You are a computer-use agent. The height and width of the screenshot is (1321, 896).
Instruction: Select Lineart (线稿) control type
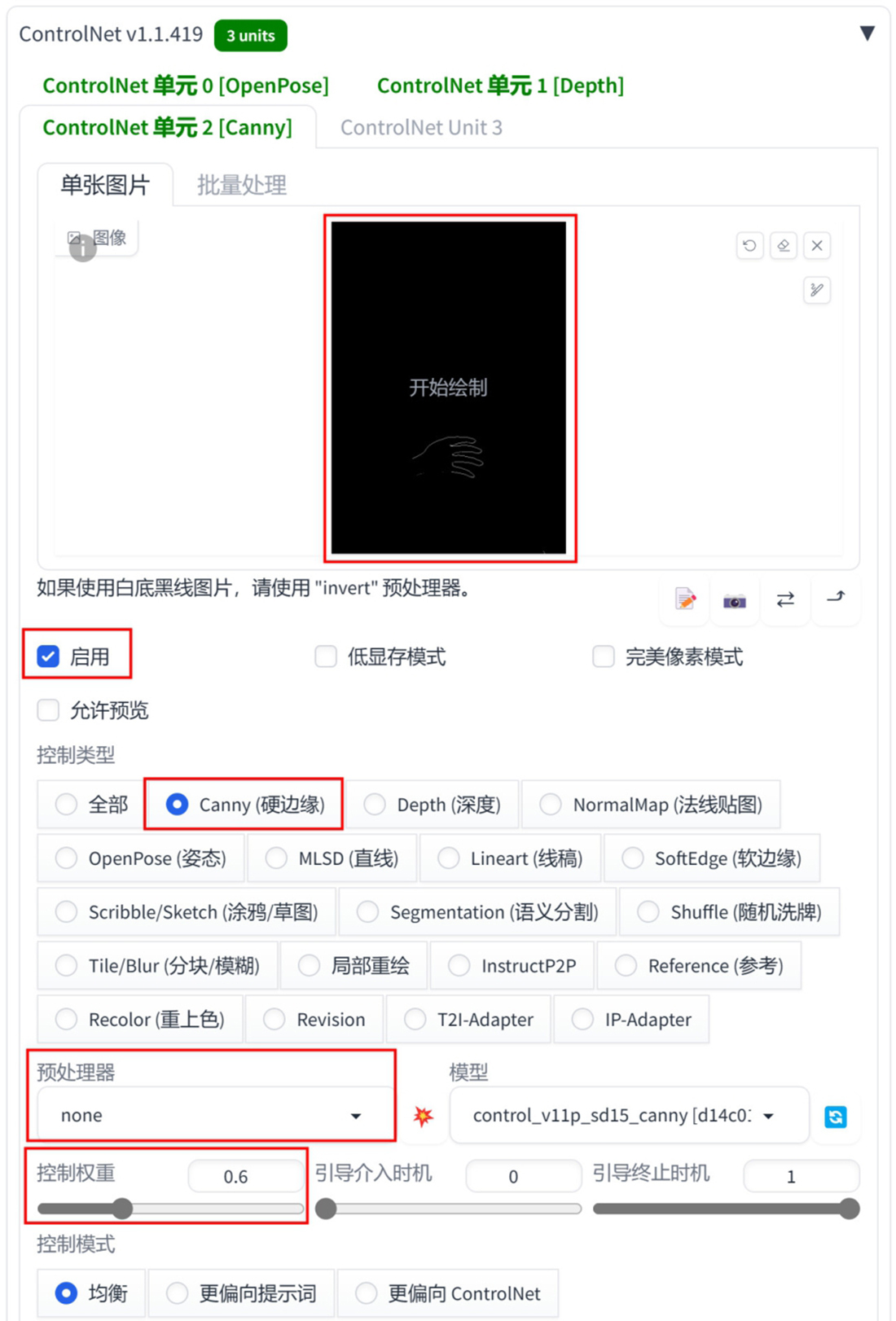[449, 858]
